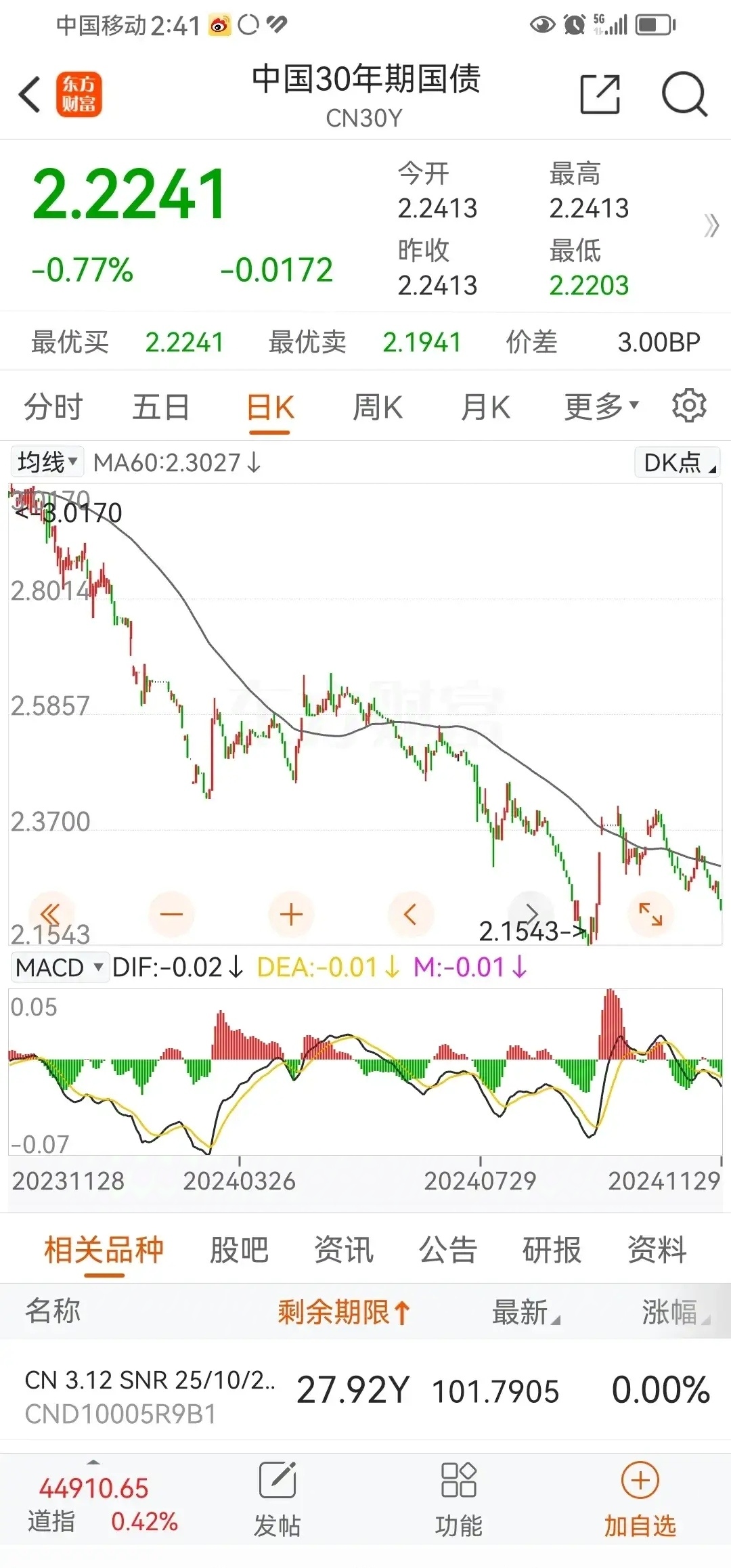Open the 均线 indicator dropdown
This screenshot has width=731, height=1568.
(46, 461)
